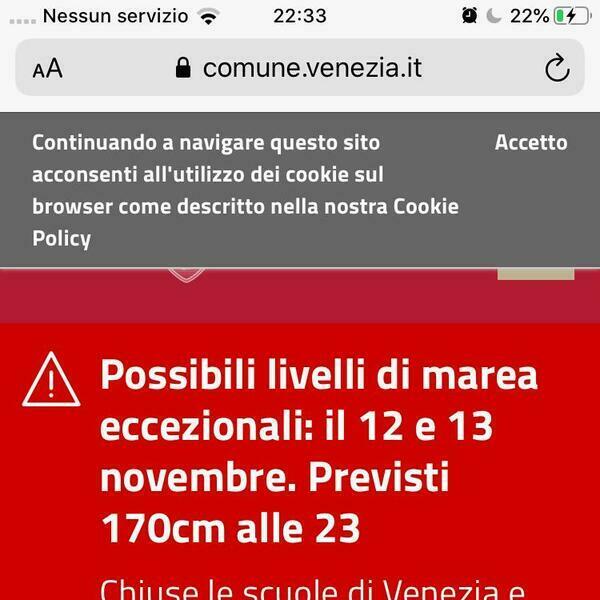The height and width of the screenshot is (600, 600).
Task: Accept cookies with Accetto
Action: click(x=531, y=142)
